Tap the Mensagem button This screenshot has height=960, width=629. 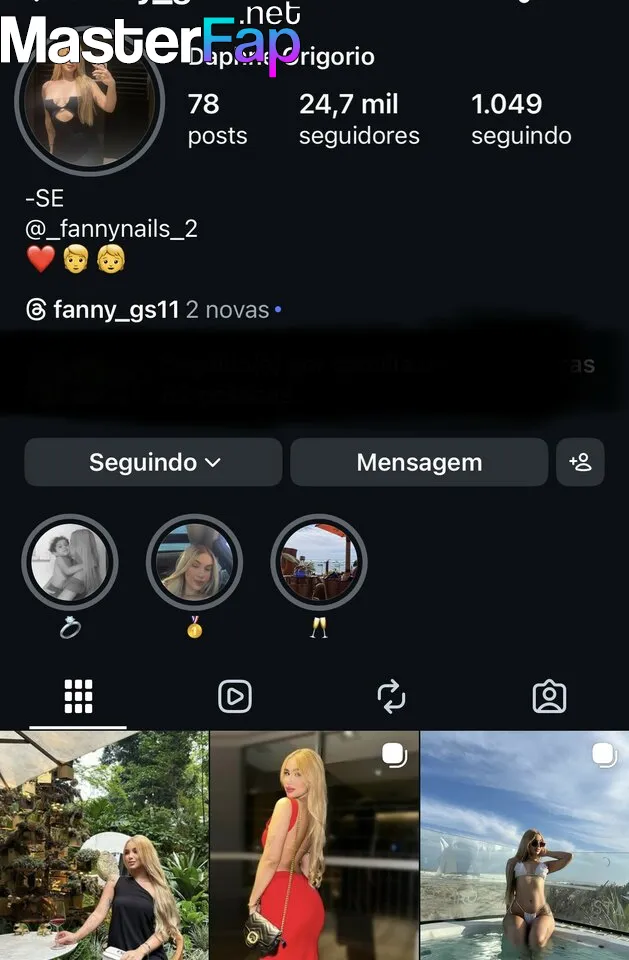coord(419,462)
